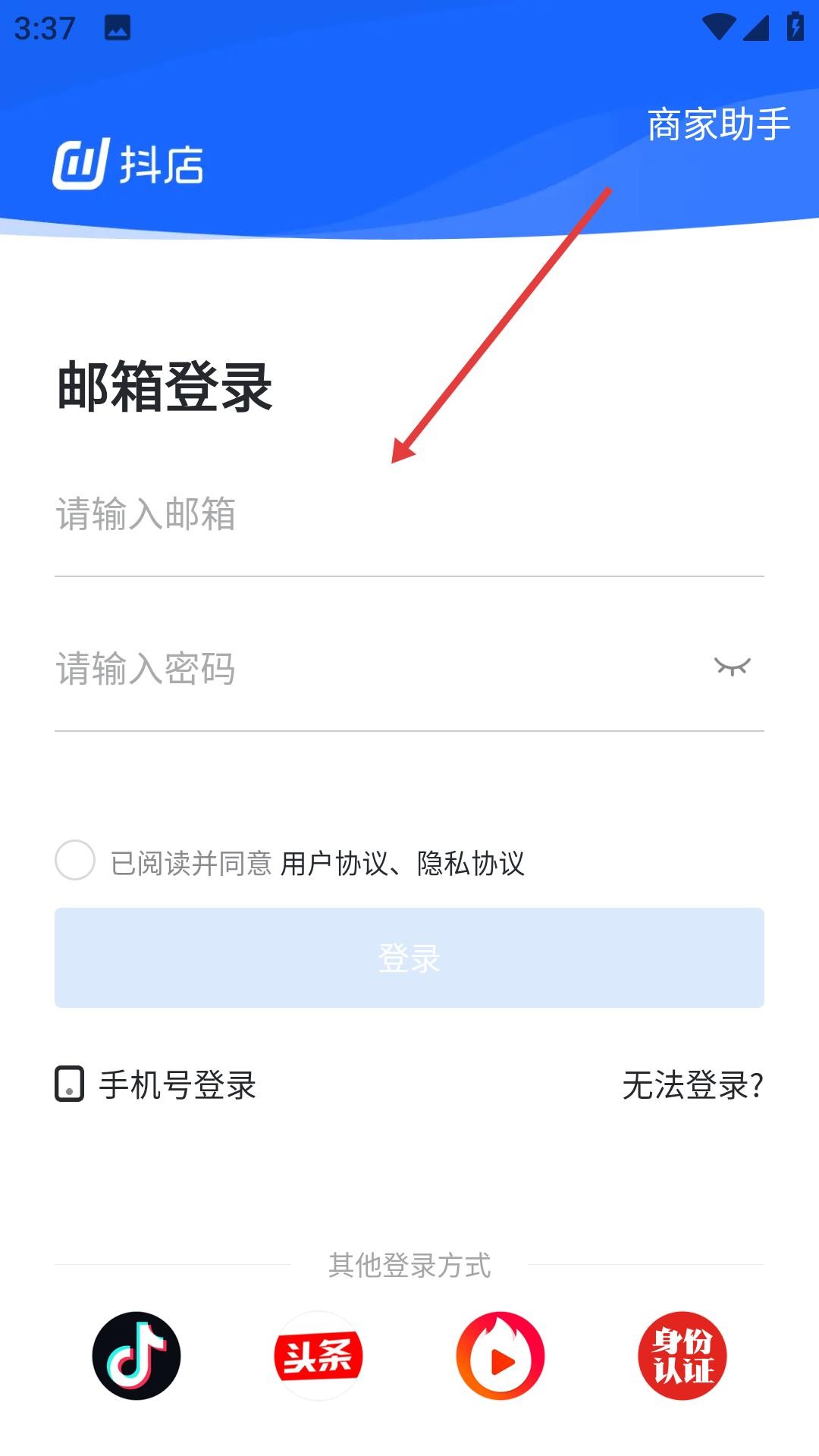Screen dimensions: 819x1456
Task: Choose 身份认证 login method
Action: [x=682, y=1356]
